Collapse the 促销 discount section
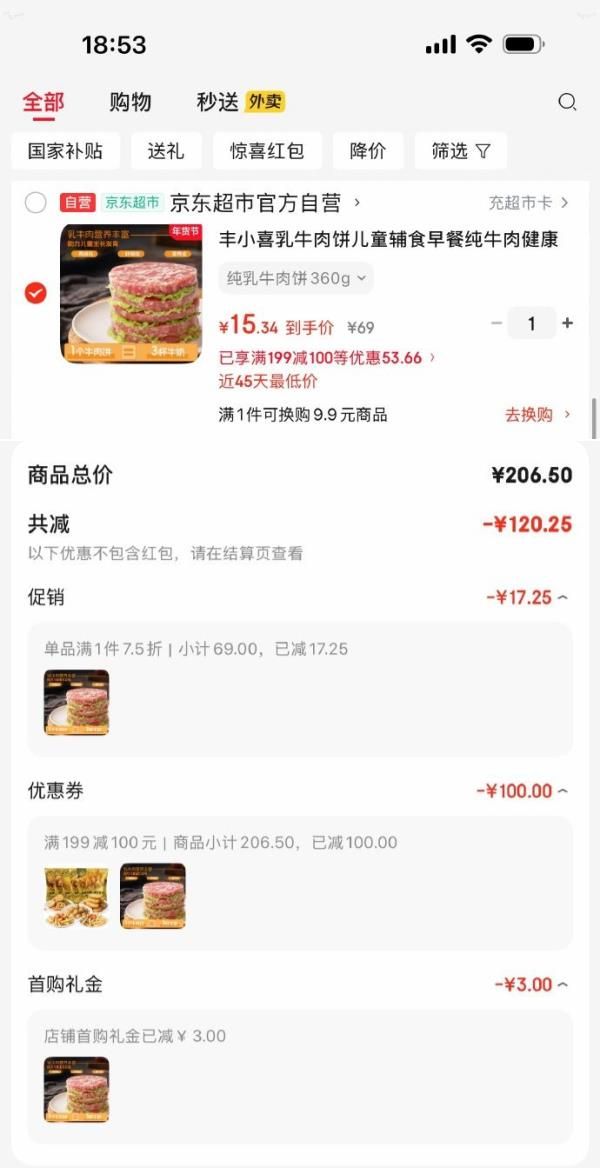 (562, 597)
